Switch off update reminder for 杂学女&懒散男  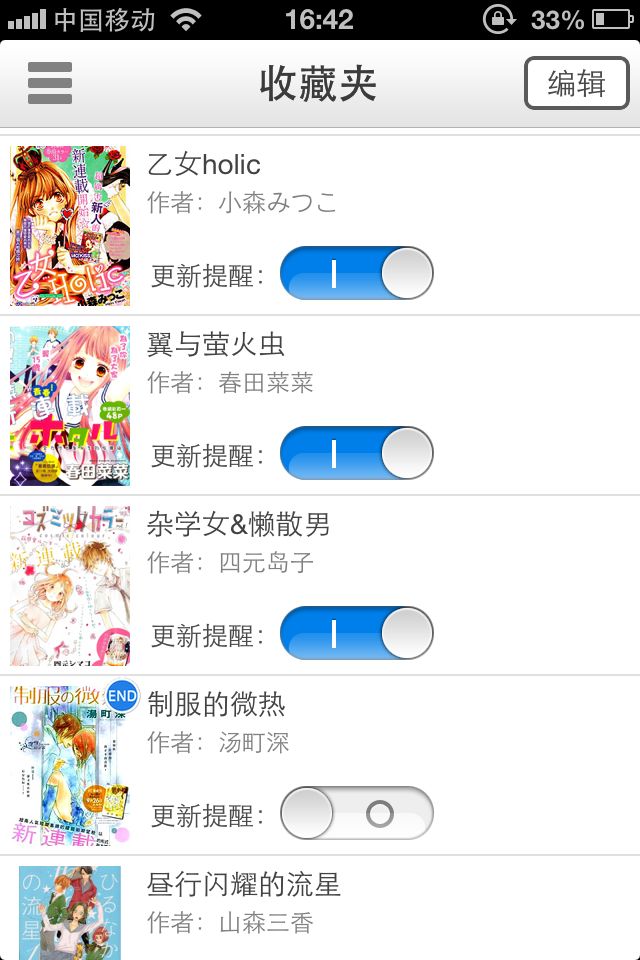click(x=357, y=634)
